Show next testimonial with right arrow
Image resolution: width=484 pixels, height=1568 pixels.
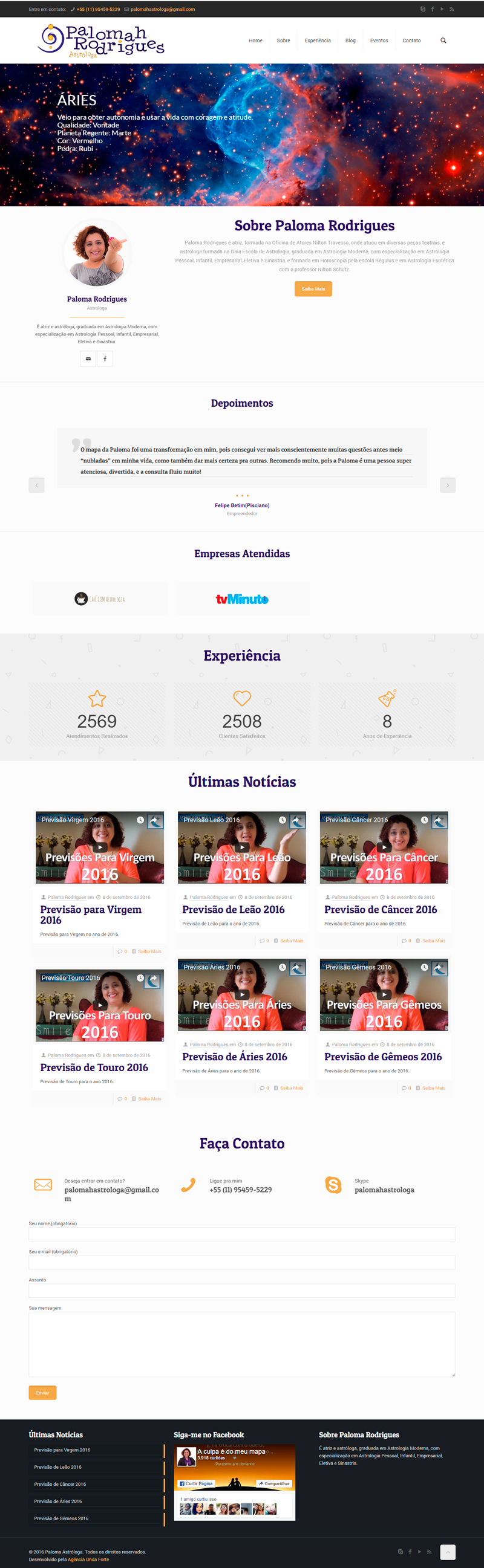pos(448,485)
